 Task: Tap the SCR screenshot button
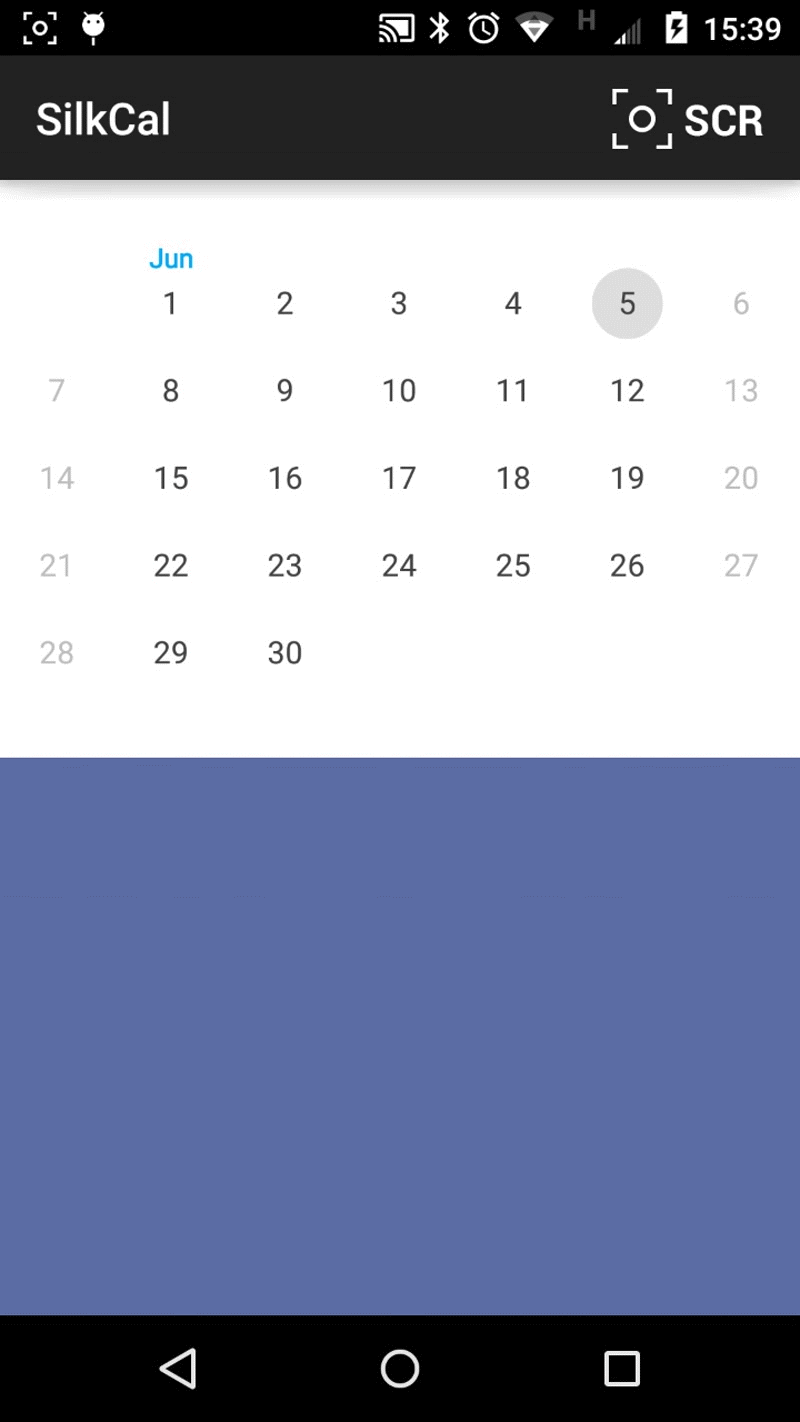coord(688,119)
